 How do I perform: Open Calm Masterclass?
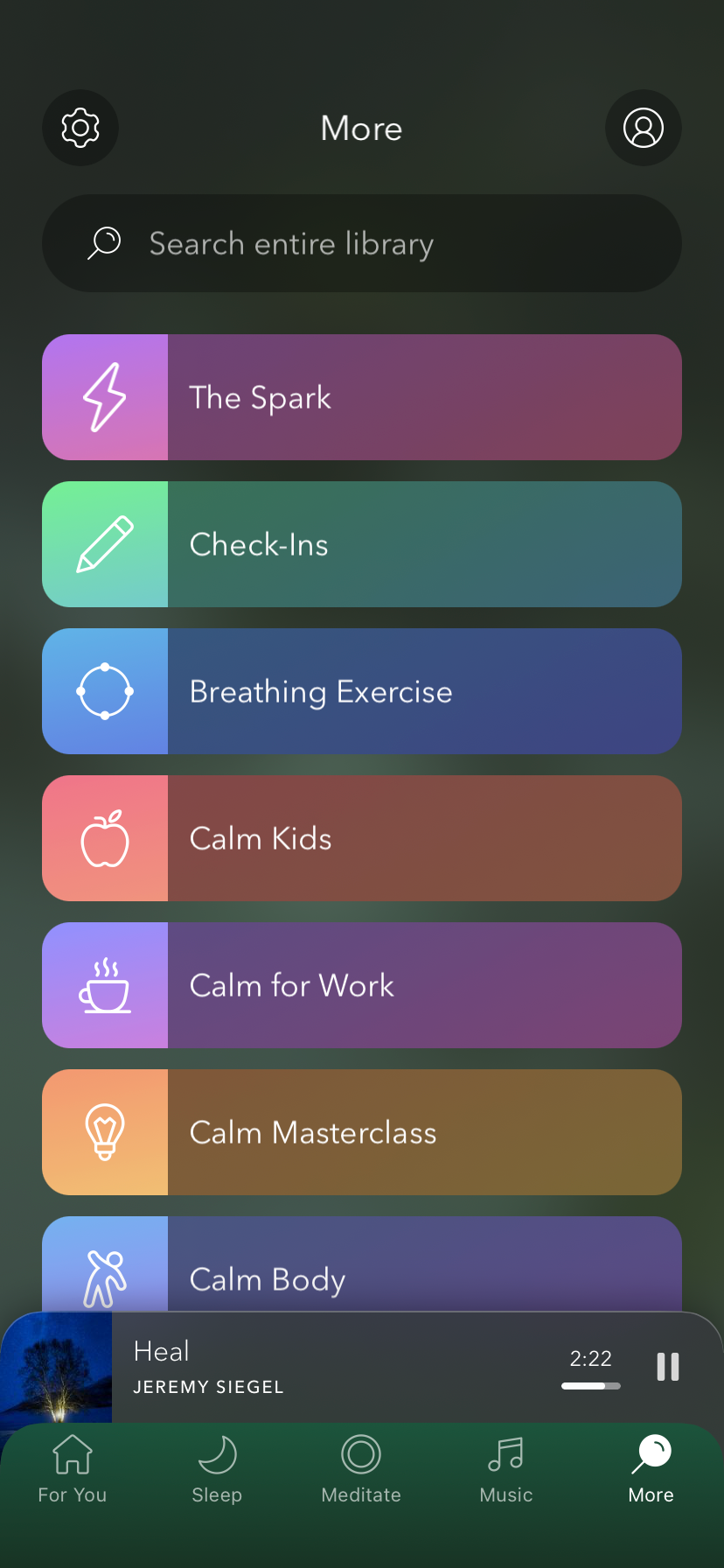pos(362,1132)
